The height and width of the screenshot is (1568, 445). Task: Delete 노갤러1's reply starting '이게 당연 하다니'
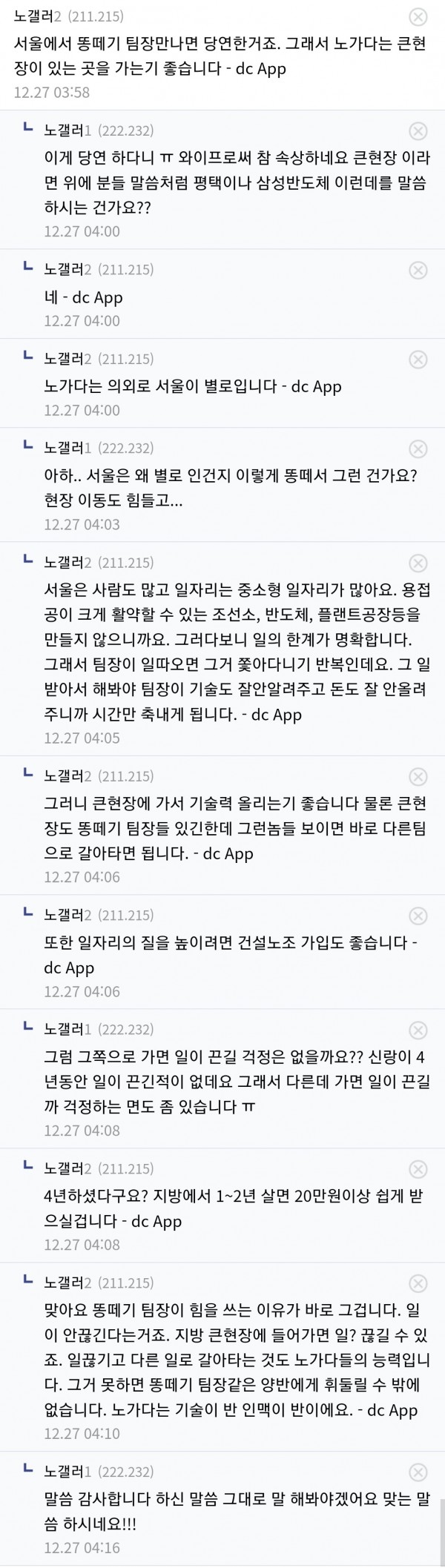[x=418, y=131]
